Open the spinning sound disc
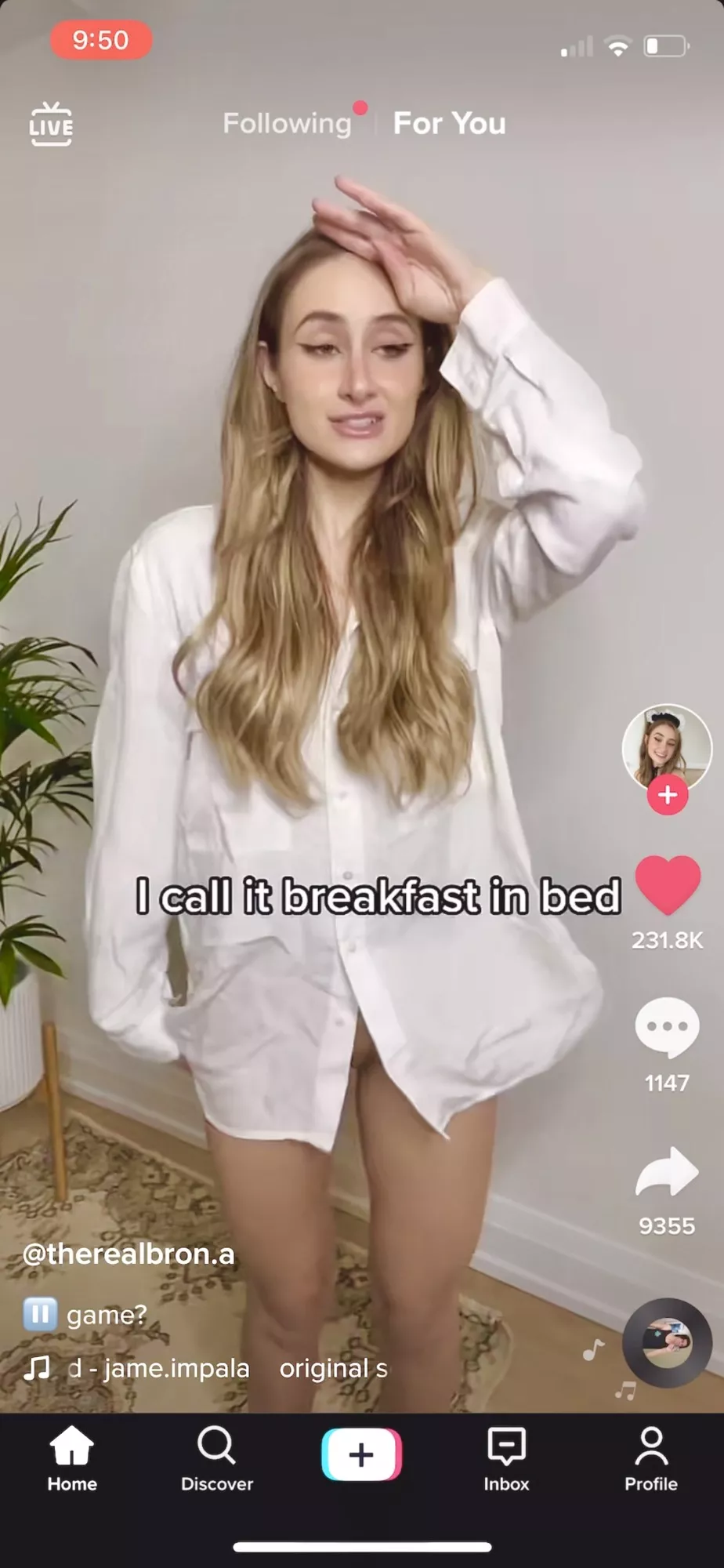 [667, 1343]
